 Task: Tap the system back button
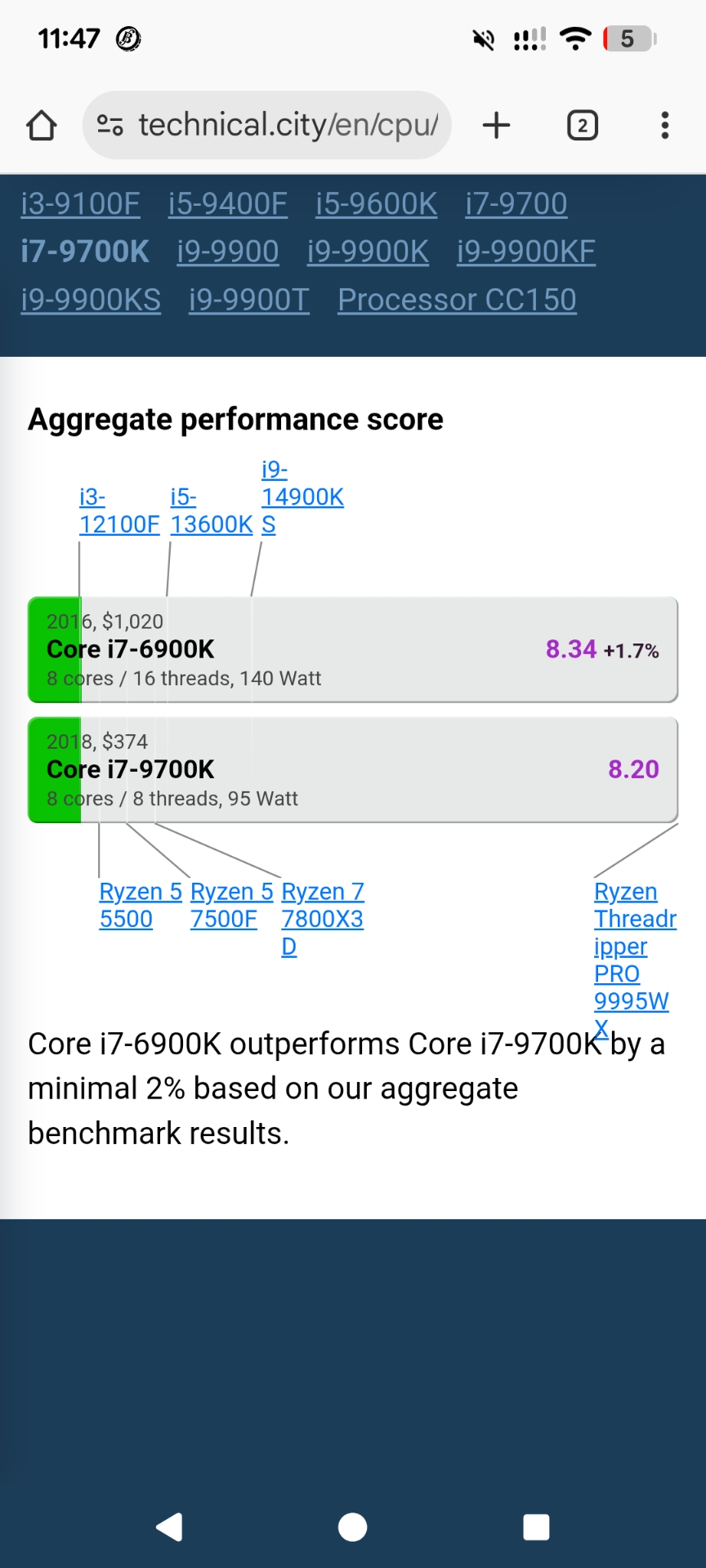169,1526
